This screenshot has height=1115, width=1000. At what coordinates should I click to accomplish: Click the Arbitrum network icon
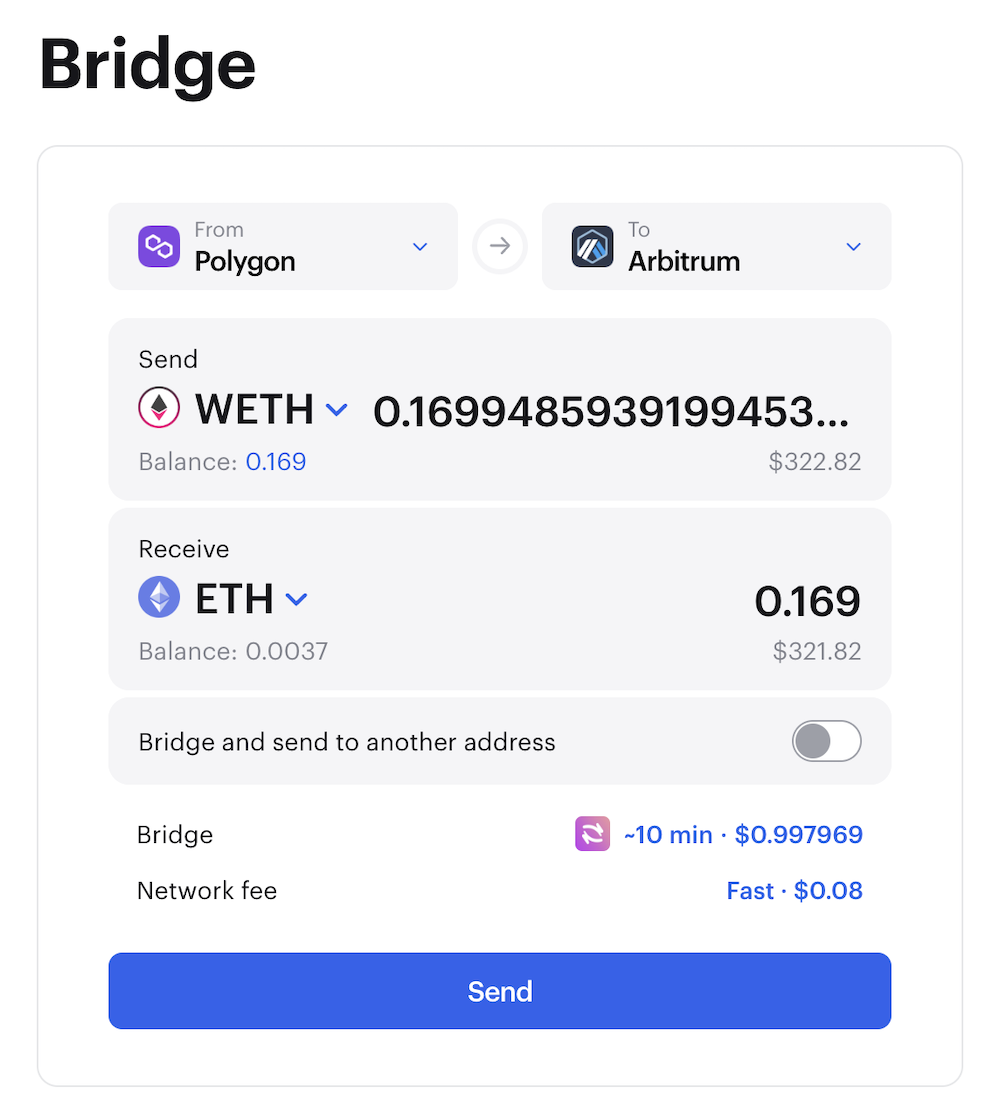[x=593, y=246]
